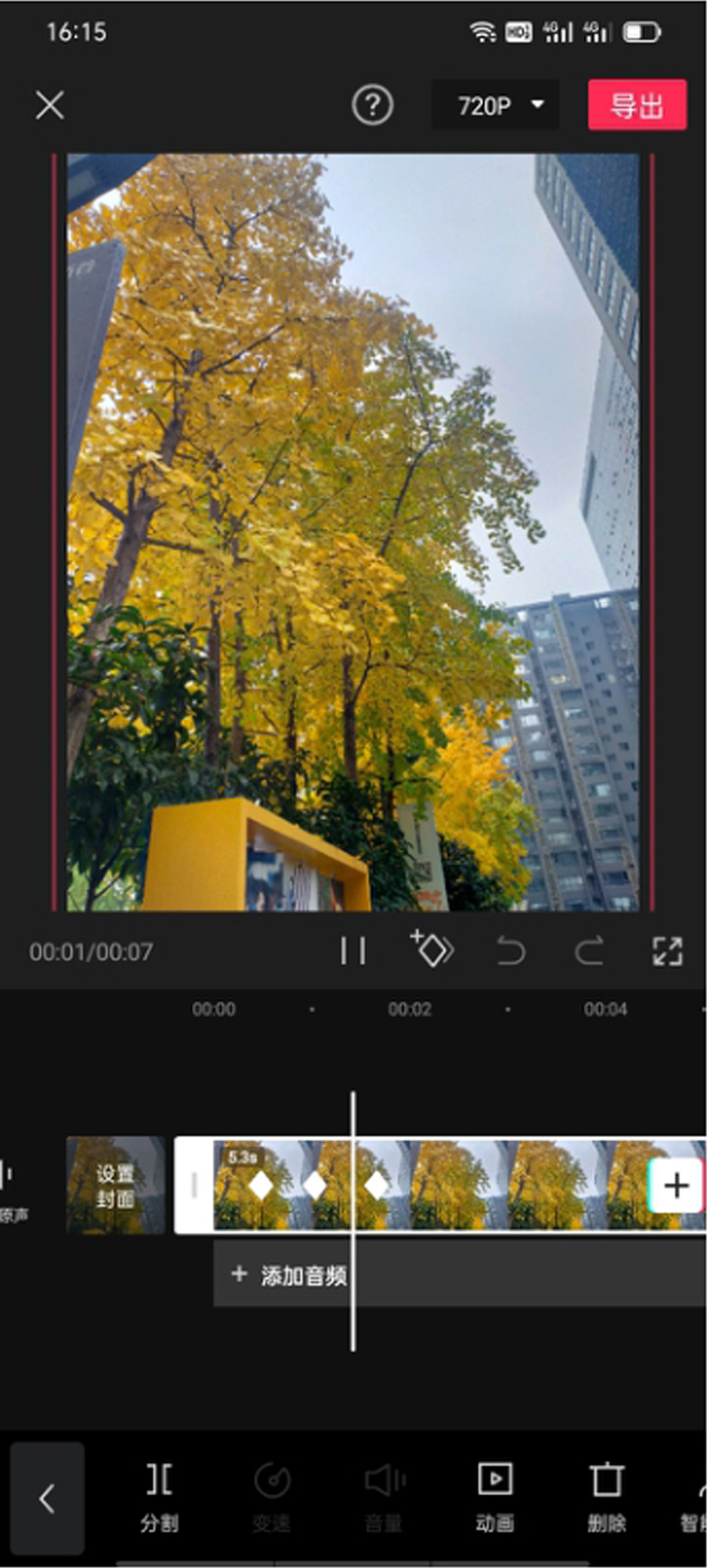Close the editing project
Viewport: 707px width, 1568px height.
(50, 105)
